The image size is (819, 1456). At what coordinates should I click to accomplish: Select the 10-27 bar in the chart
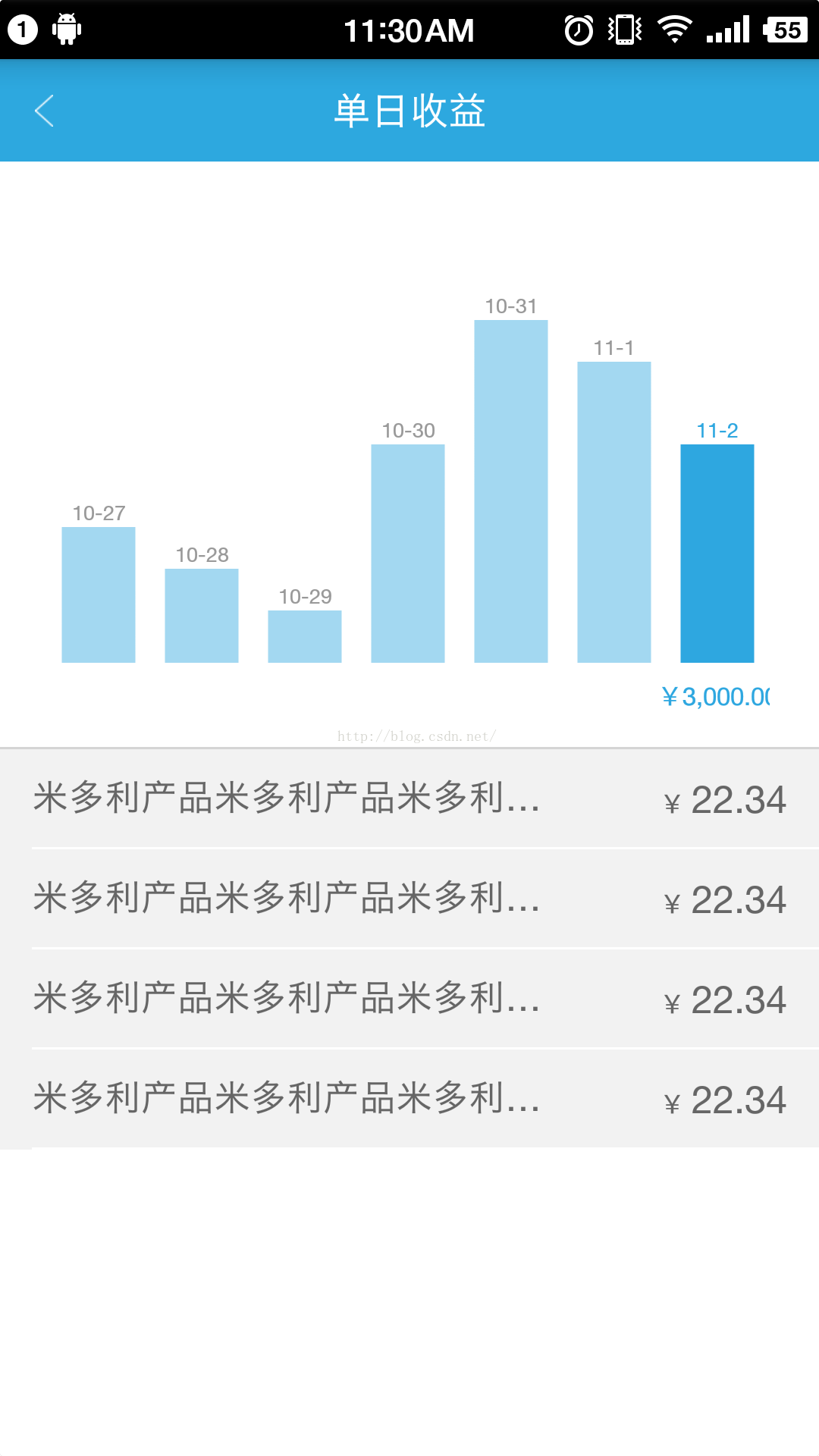point(99,595)
